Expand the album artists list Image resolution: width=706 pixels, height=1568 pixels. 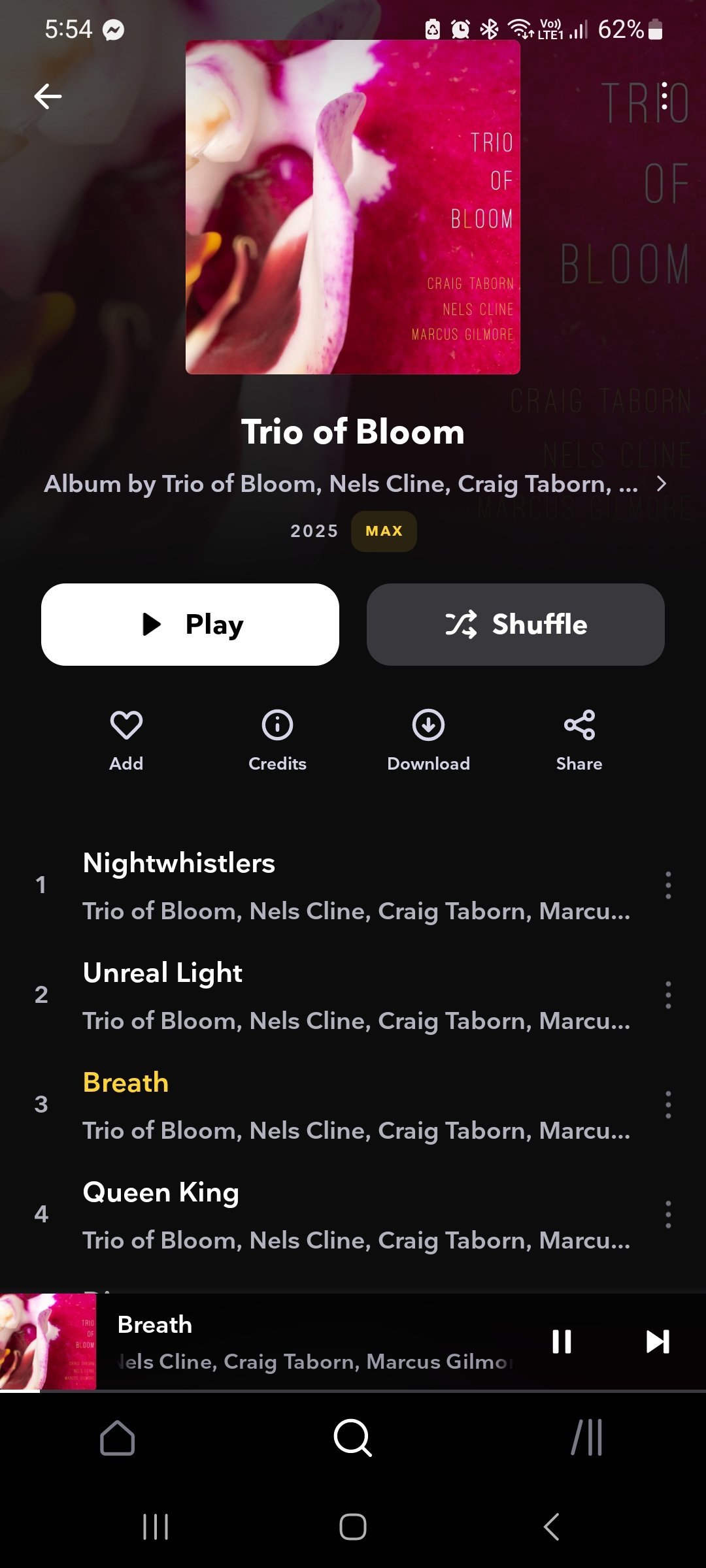coord(662,484)
